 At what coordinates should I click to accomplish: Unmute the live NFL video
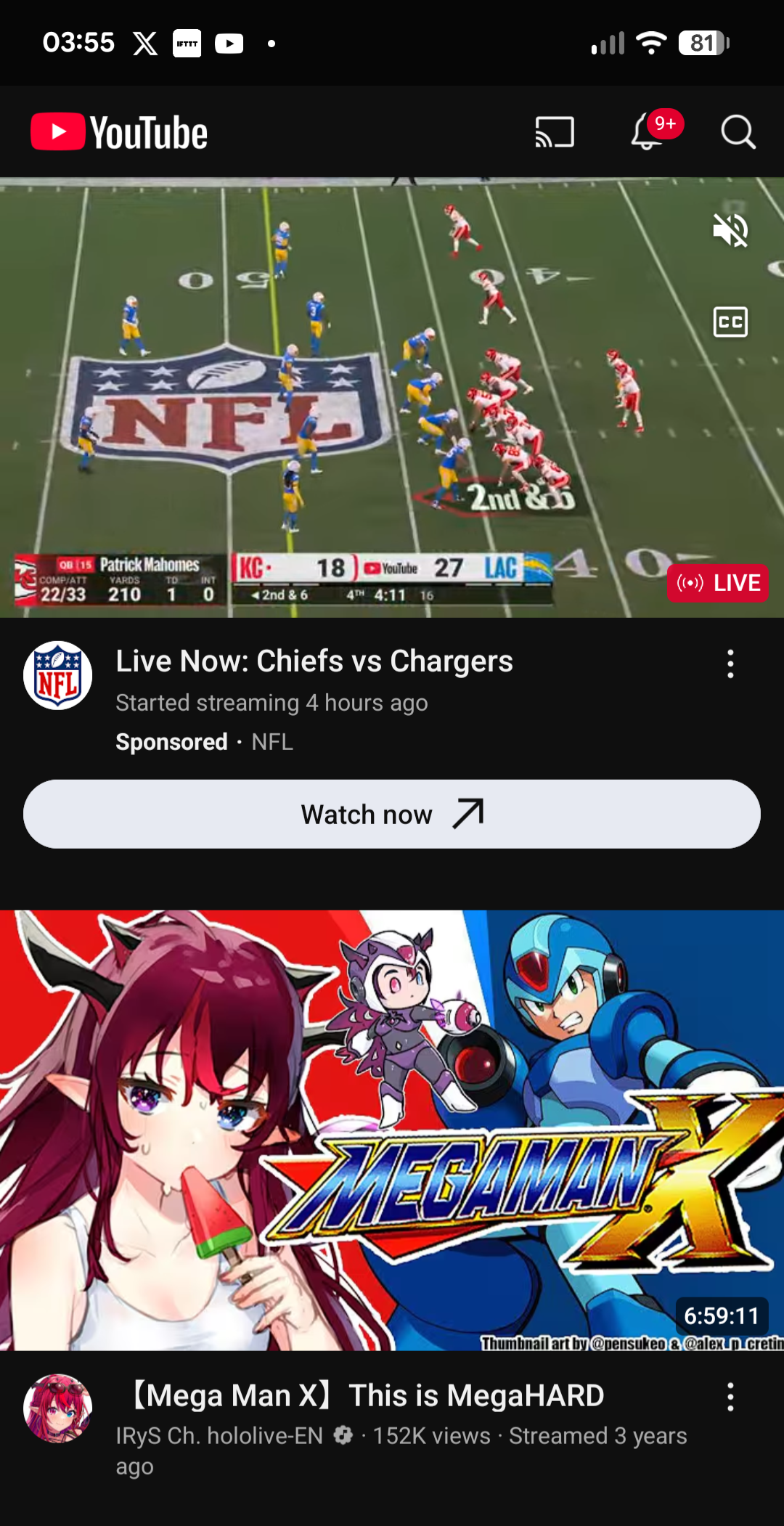(x=730, y=231)
